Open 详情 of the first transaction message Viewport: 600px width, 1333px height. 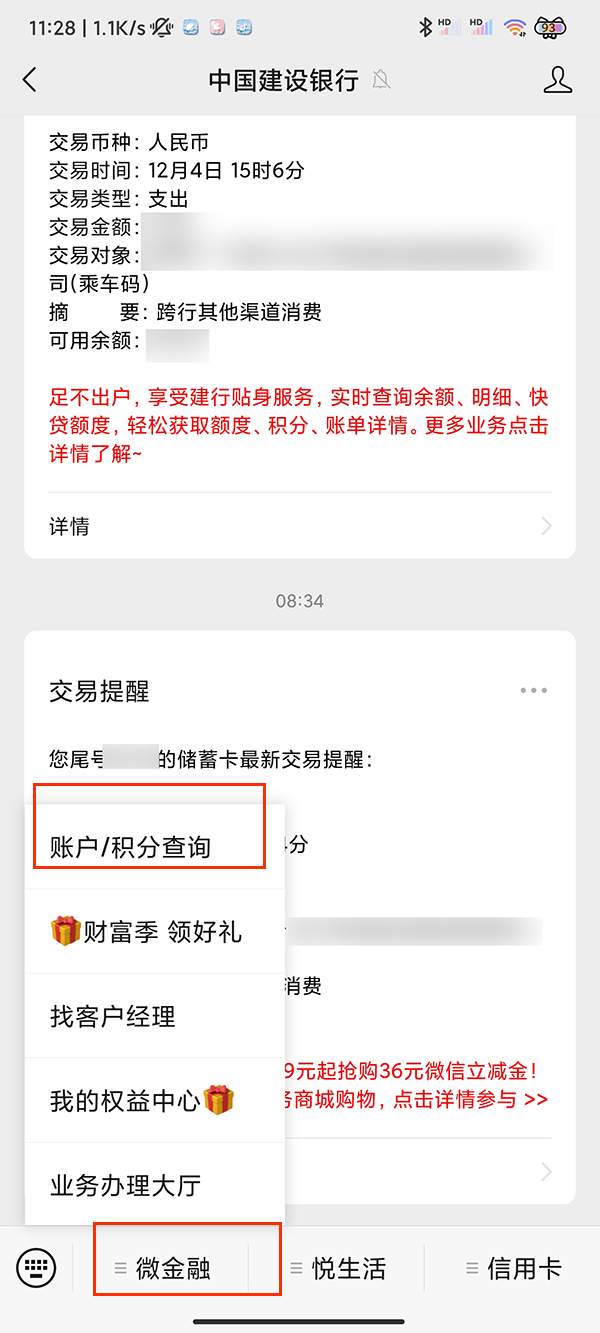coord(300,526)
